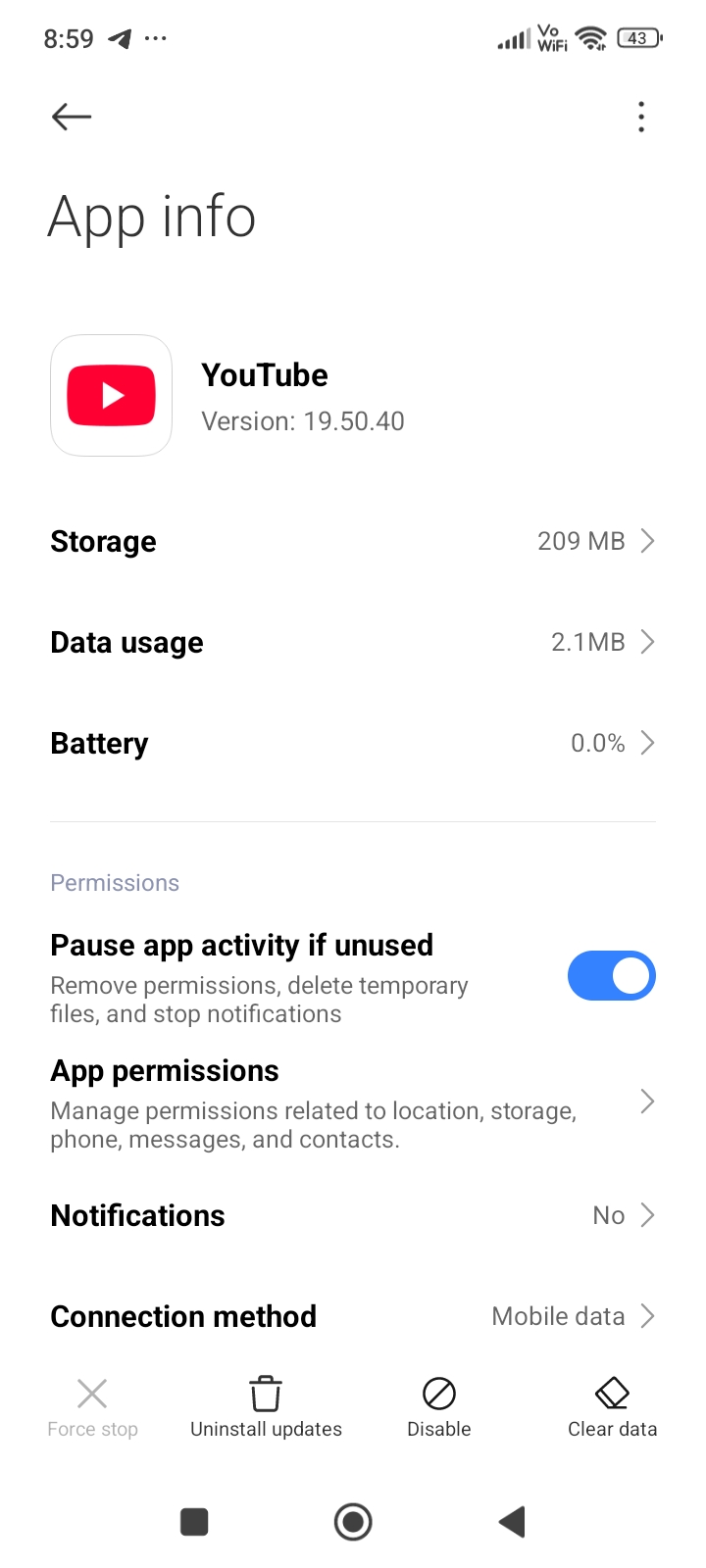Screen dimensions: 706x1568
Task: Open Battery usage settings
Action: [x=353, y=743]
